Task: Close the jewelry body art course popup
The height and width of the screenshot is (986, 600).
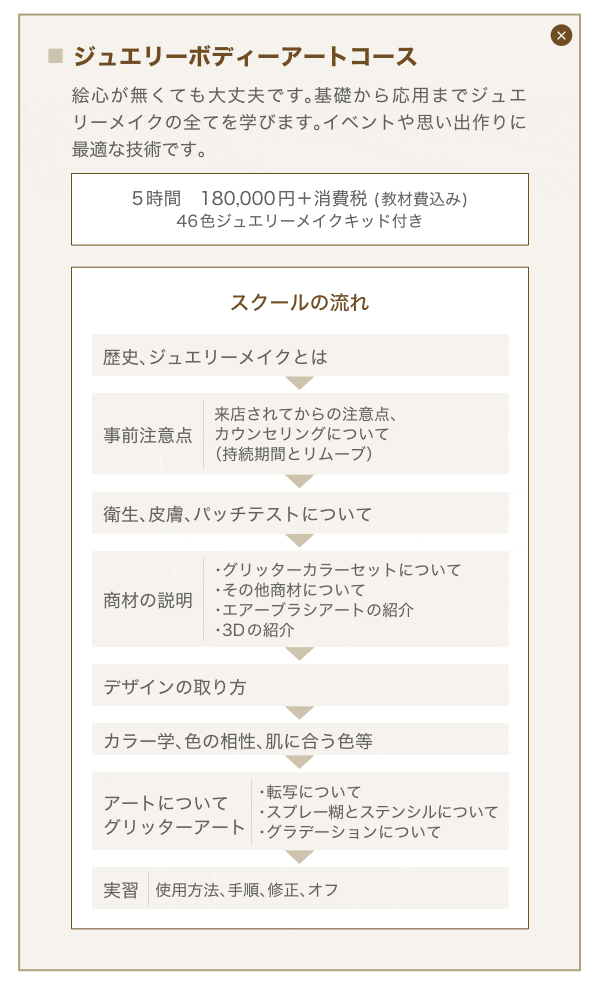Action: pyautogui.click(x=561, y=35)
